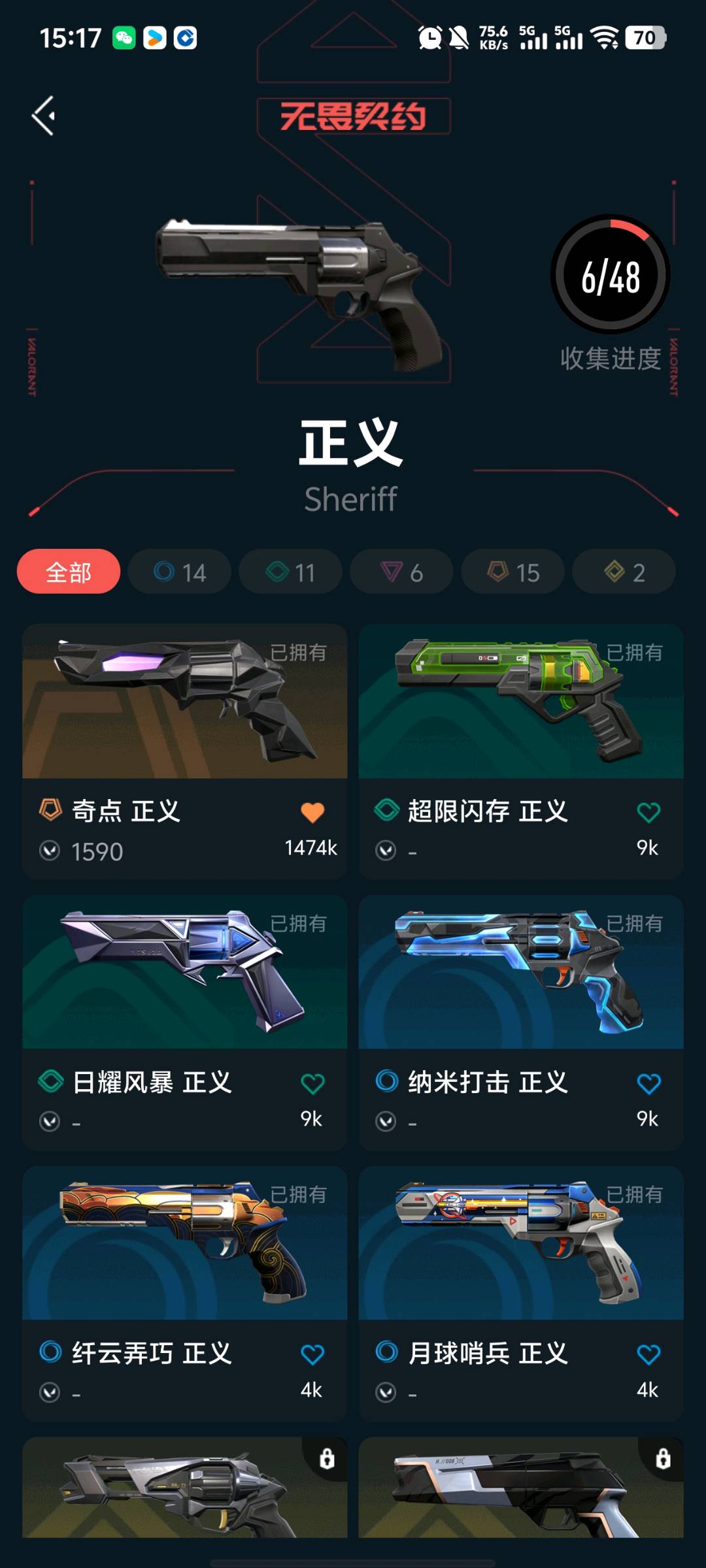
Task: Like the 纳米打击 正义 skin
Action: coord(648,1084)
